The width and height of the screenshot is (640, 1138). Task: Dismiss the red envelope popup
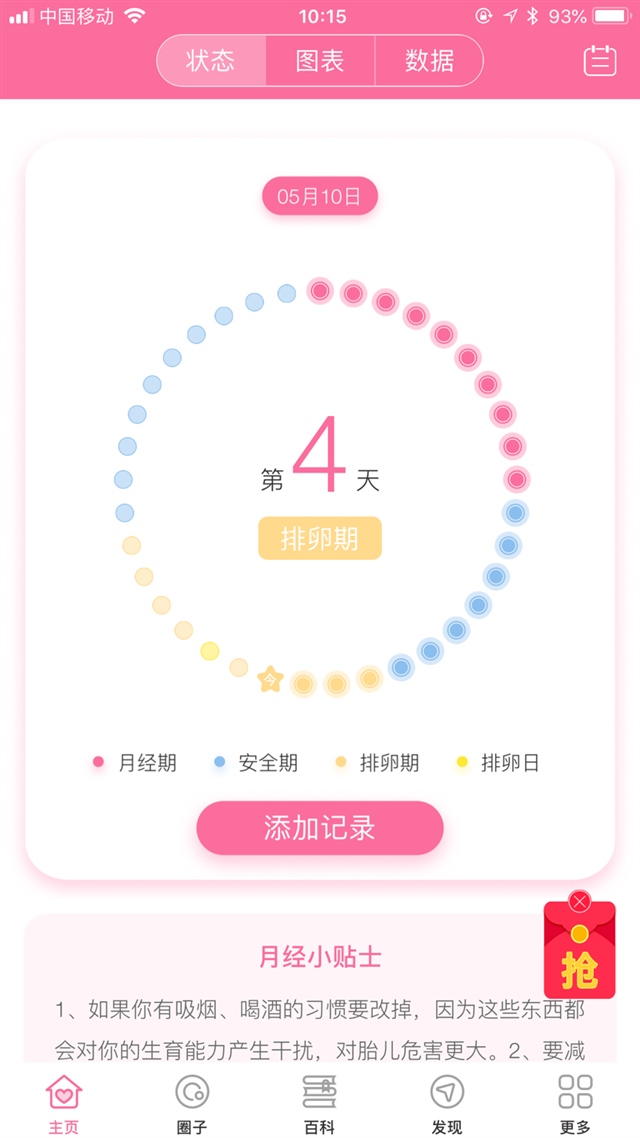click(580, 901)
